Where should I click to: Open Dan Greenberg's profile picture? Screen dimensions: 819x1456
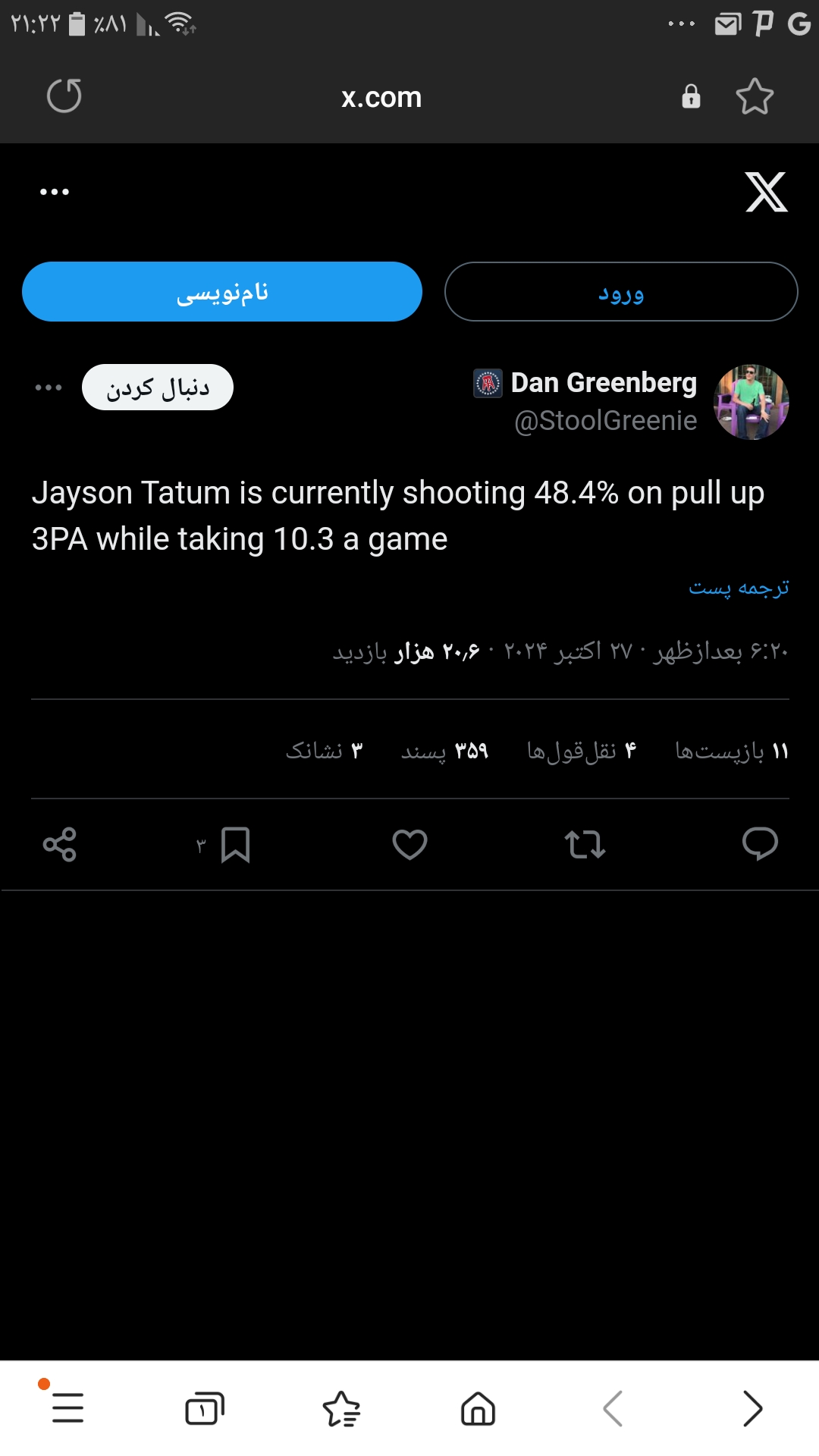pyautogui.click(x=752, y=402)
